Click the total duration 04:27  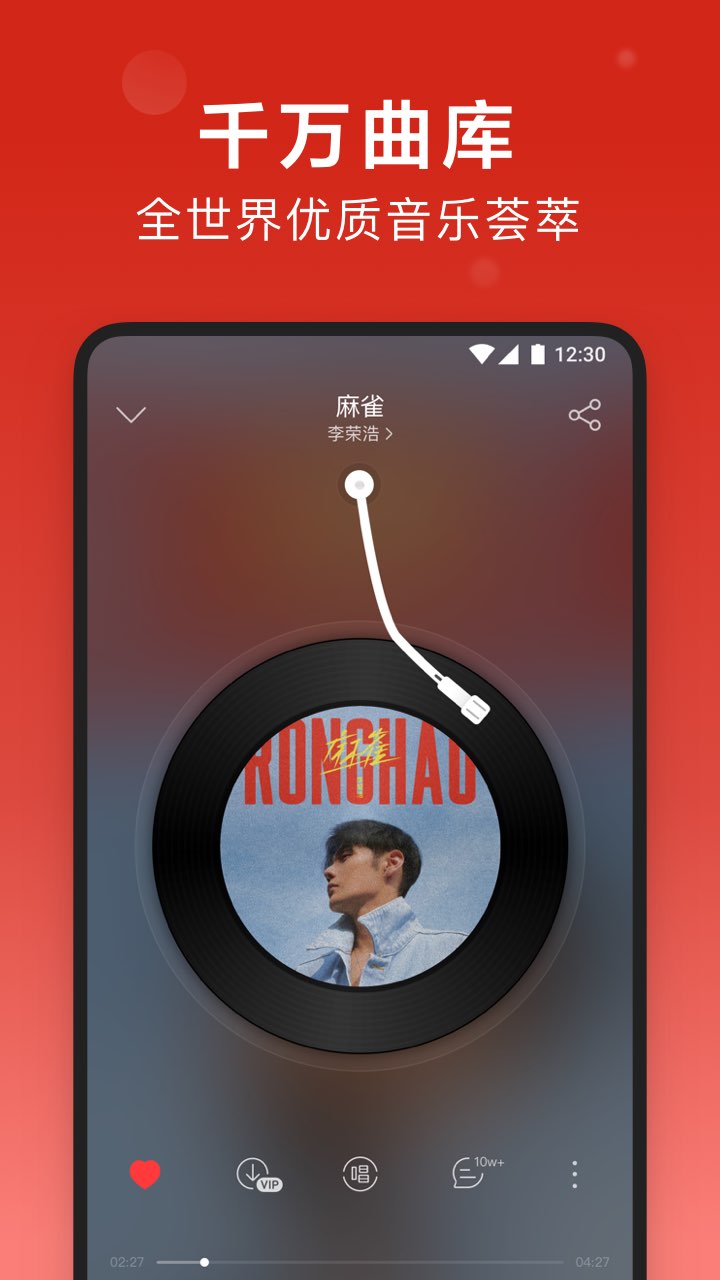[592, 1262]
